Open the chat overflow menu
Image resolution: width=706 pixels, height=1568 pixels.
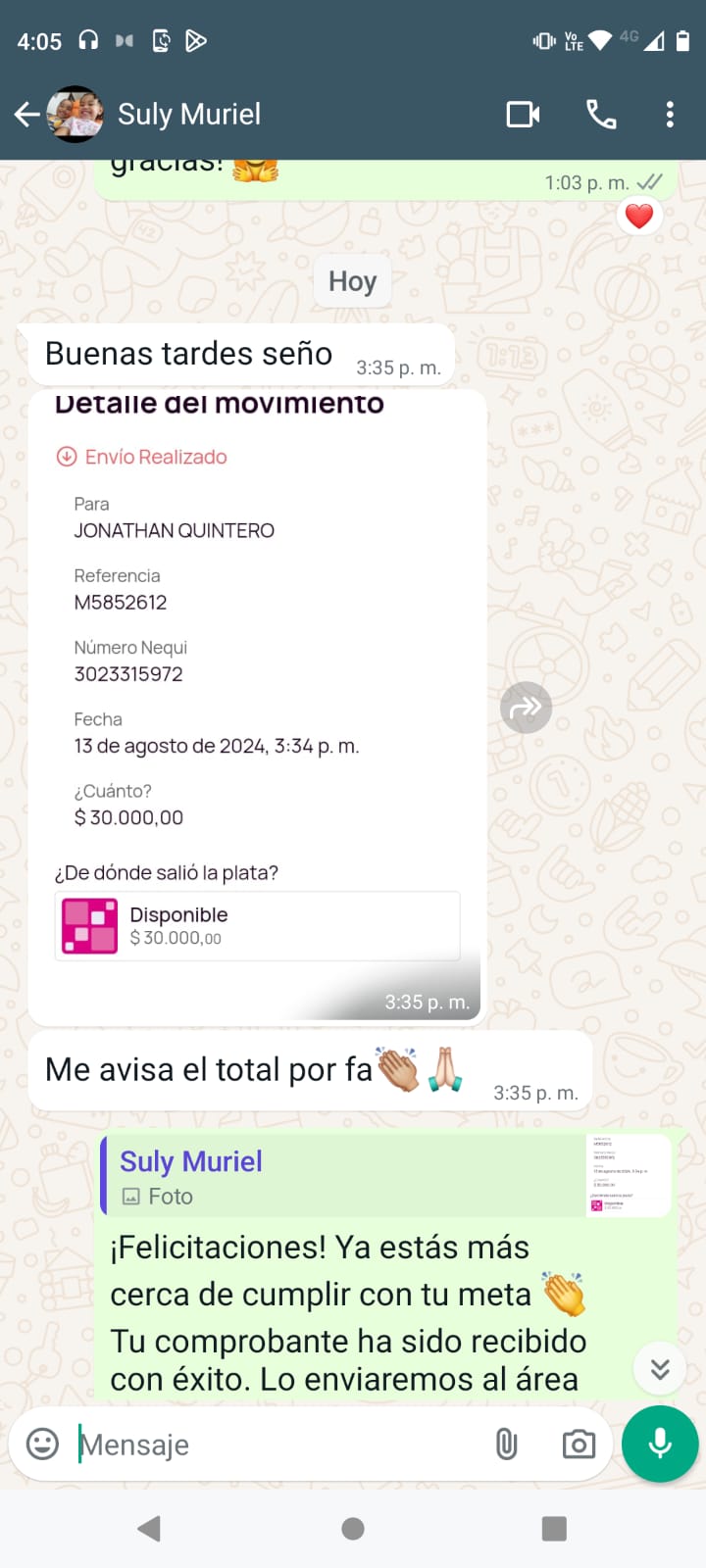click(x=670, y=115)
